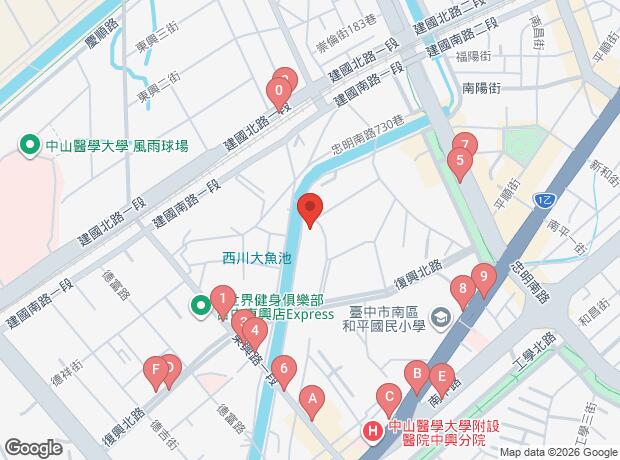Select 和平國民小學 school icon

click(442, 318)
